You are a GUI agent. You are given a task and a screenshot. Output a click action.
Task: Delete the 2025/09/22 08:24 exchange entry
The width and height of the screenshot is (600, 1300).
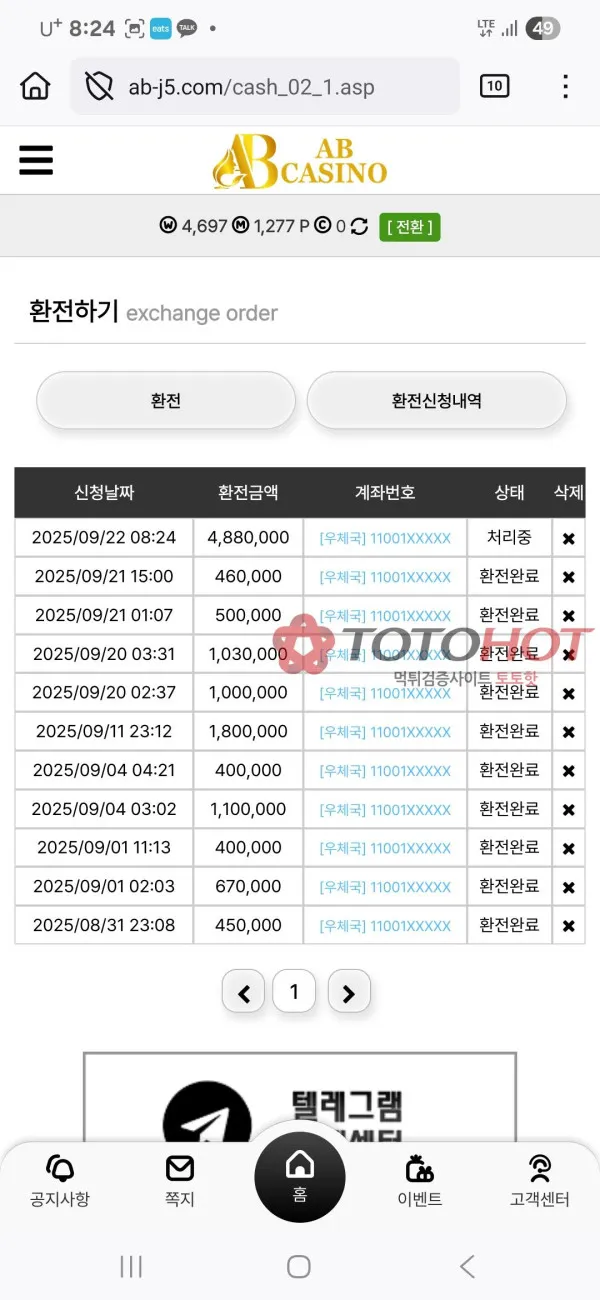568,538
